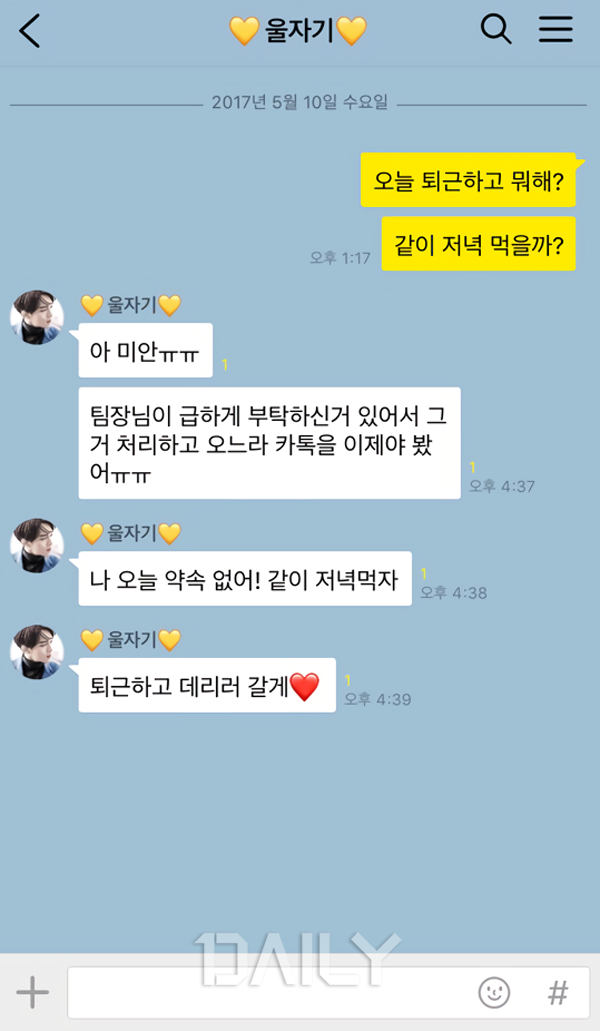600x1031 pixels.
Task: View profile photo next to 퇴근하고 데리러 갈게
Action: click(37, 652)
